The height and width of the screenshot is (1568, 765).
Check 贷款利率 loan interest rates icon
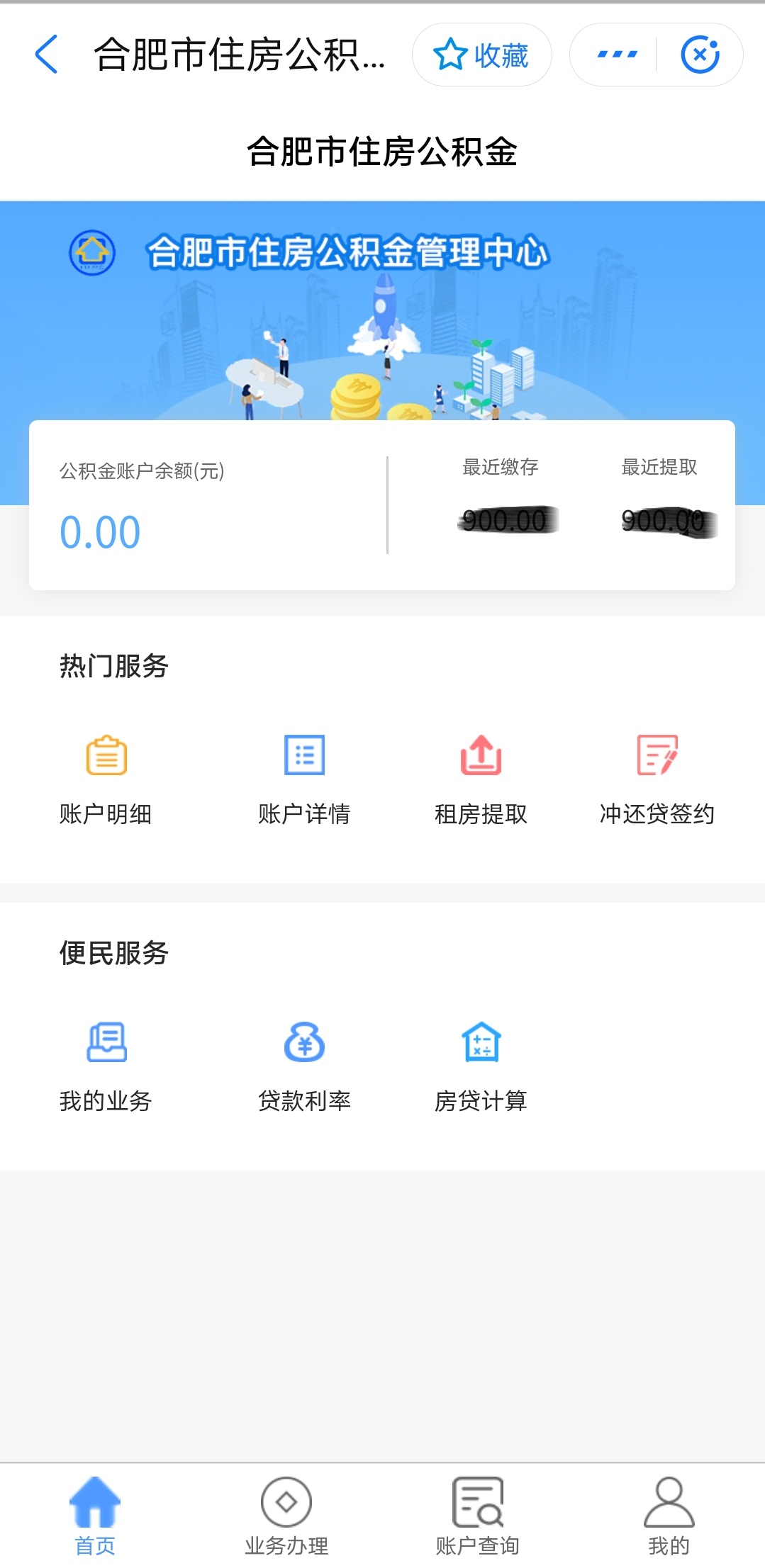(305, 1042)
